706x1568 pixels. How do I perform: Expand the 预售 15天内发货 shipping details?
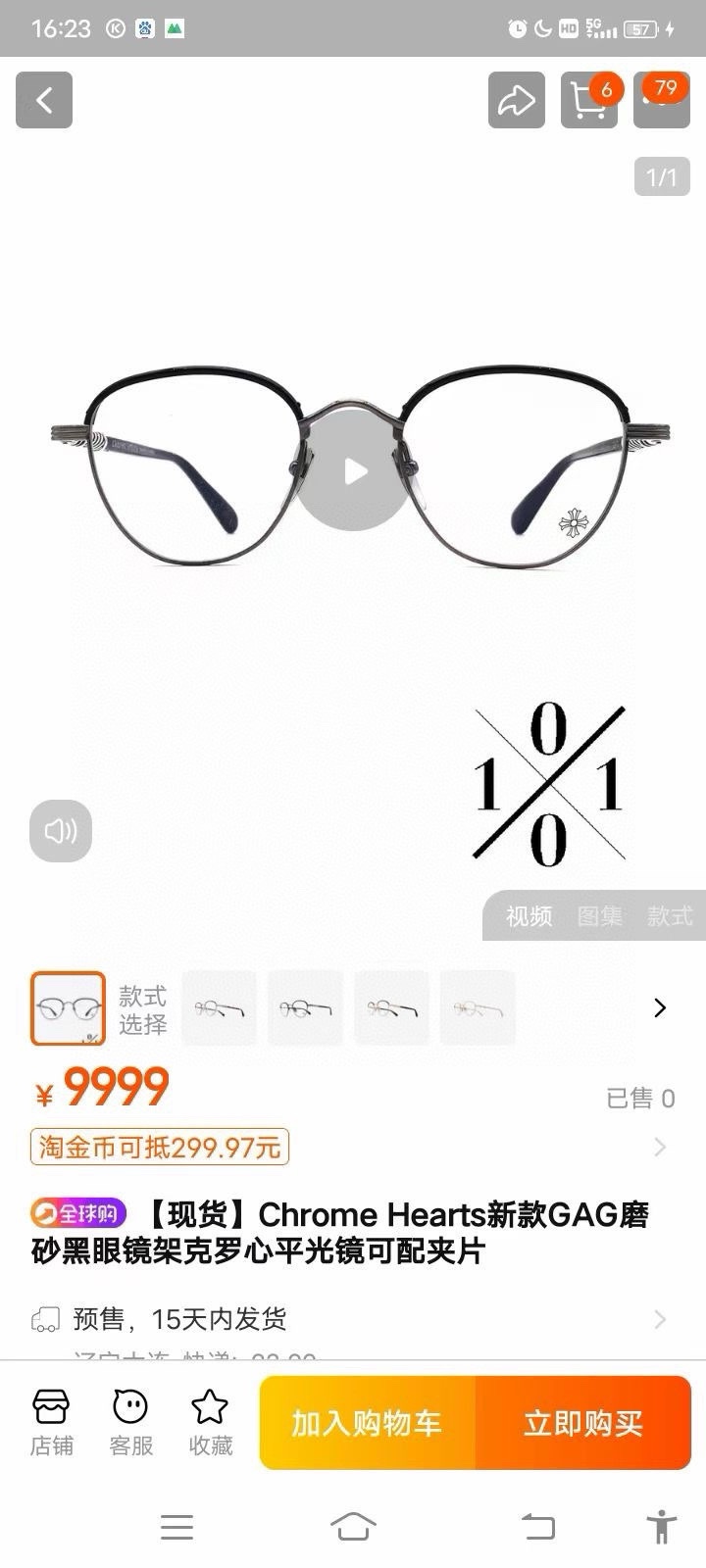tap(353, 1318)
